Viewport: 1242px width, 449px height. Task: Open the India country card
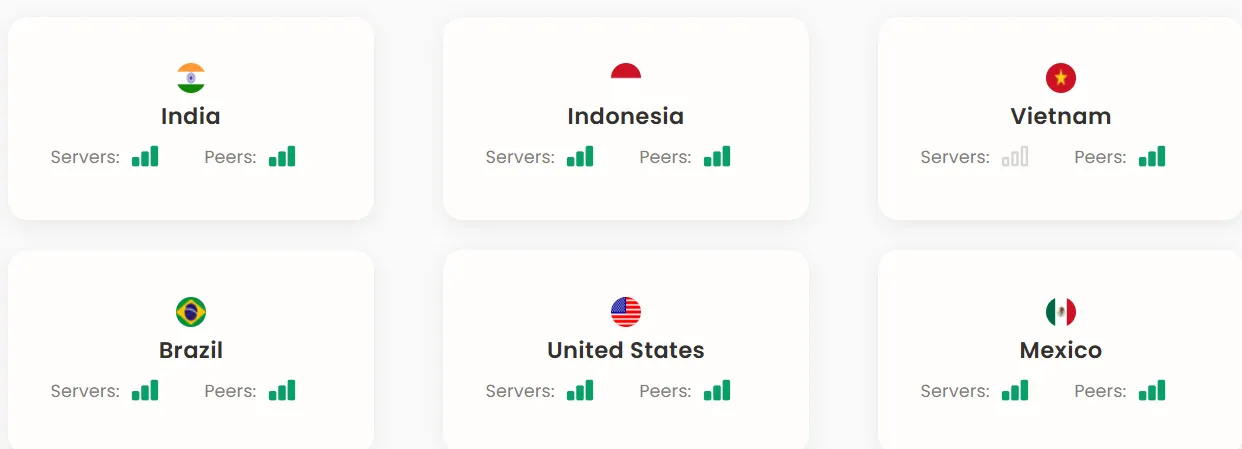(x=190, y=118)
